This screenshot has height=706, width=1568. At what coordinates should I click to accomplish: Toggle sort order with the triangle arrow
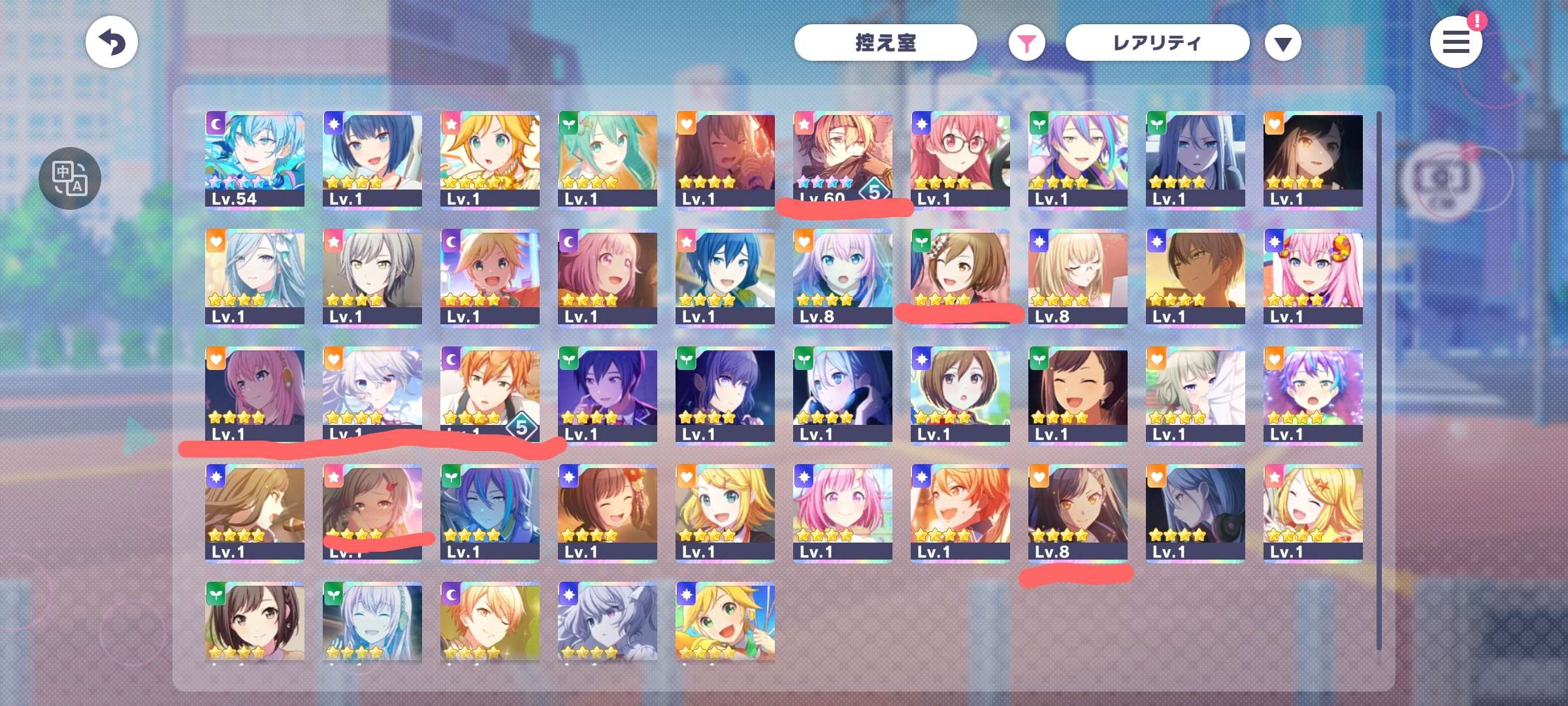pyautogui.click(x=1282, y=44)
